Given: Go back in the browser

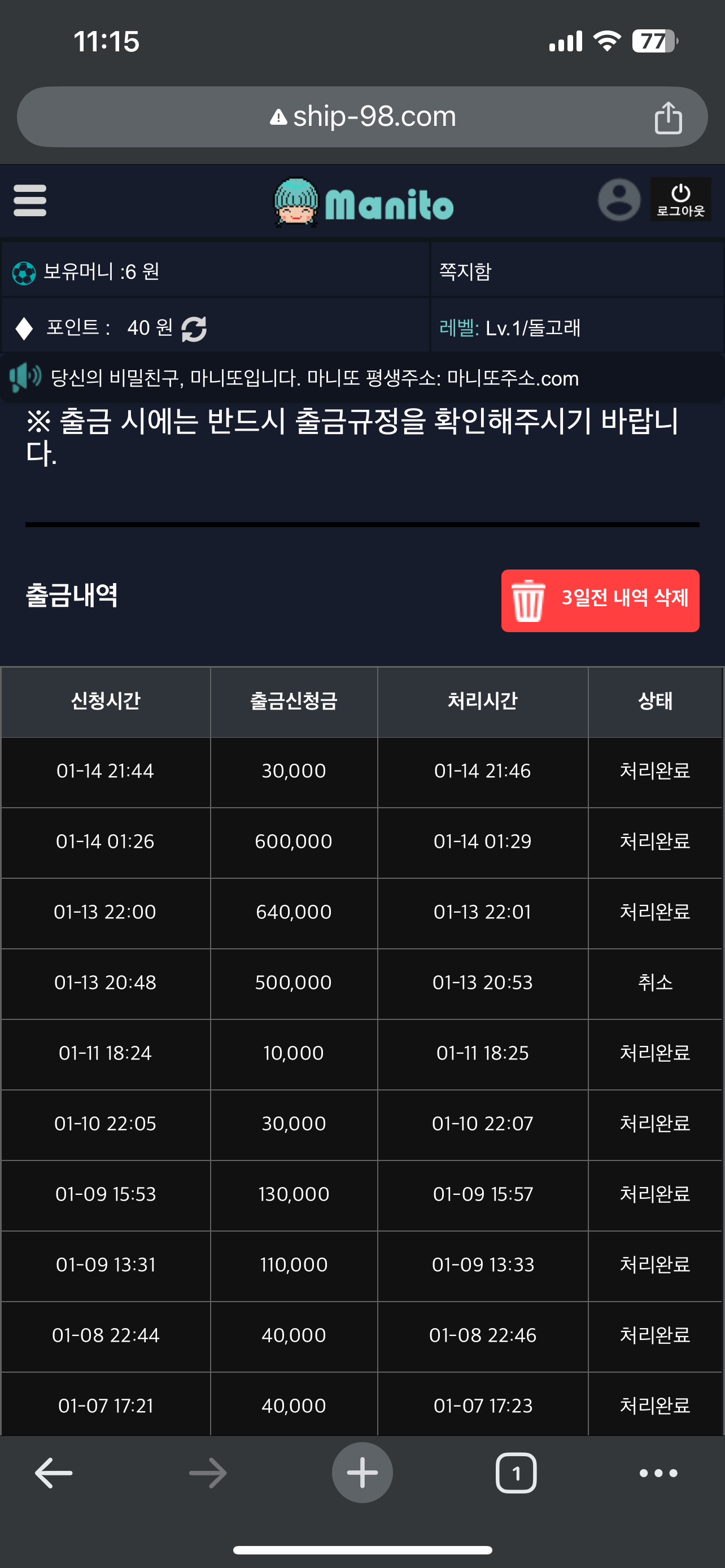Looking at the screenshot, I should (x=54, y=1473).
